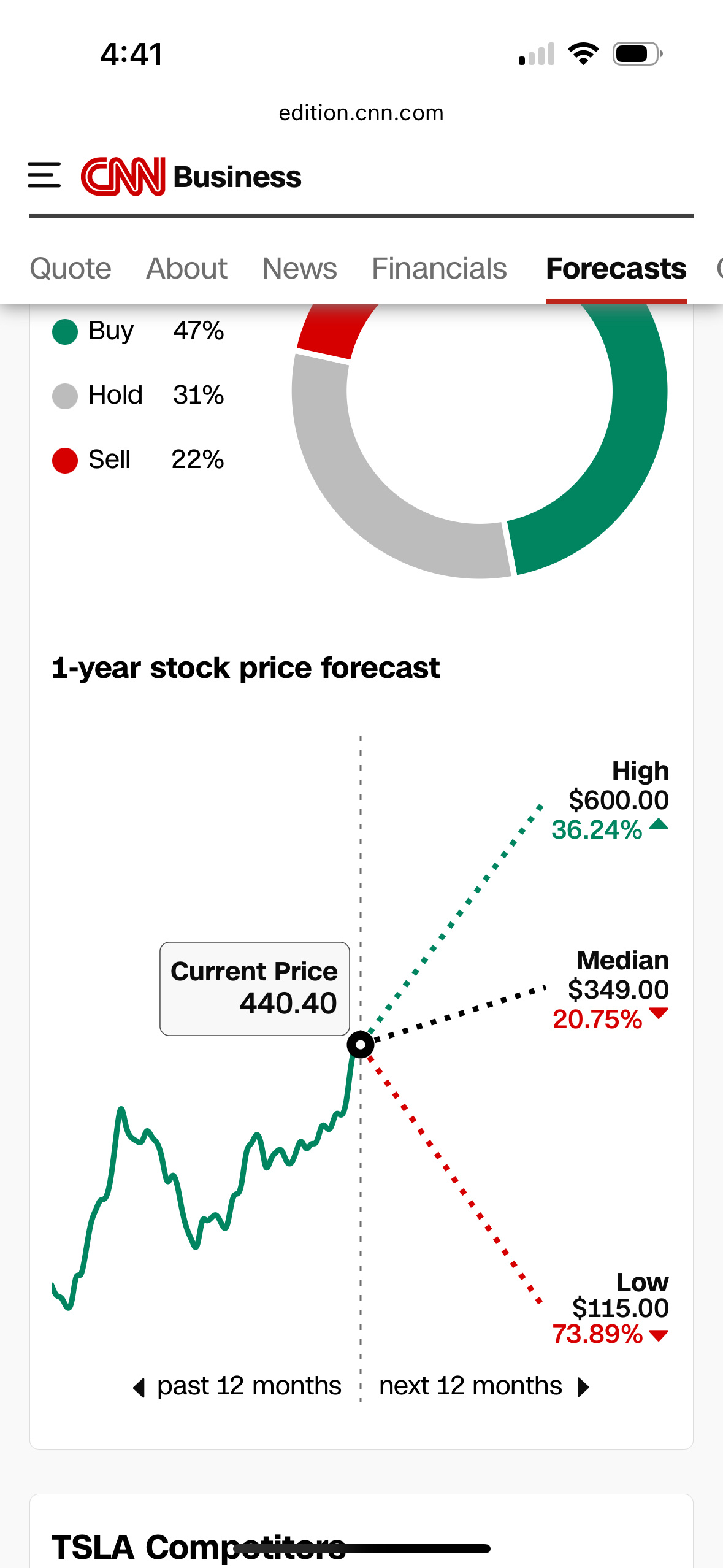Open the hamburger menu

pyautogui.click(x=44, y=175)
